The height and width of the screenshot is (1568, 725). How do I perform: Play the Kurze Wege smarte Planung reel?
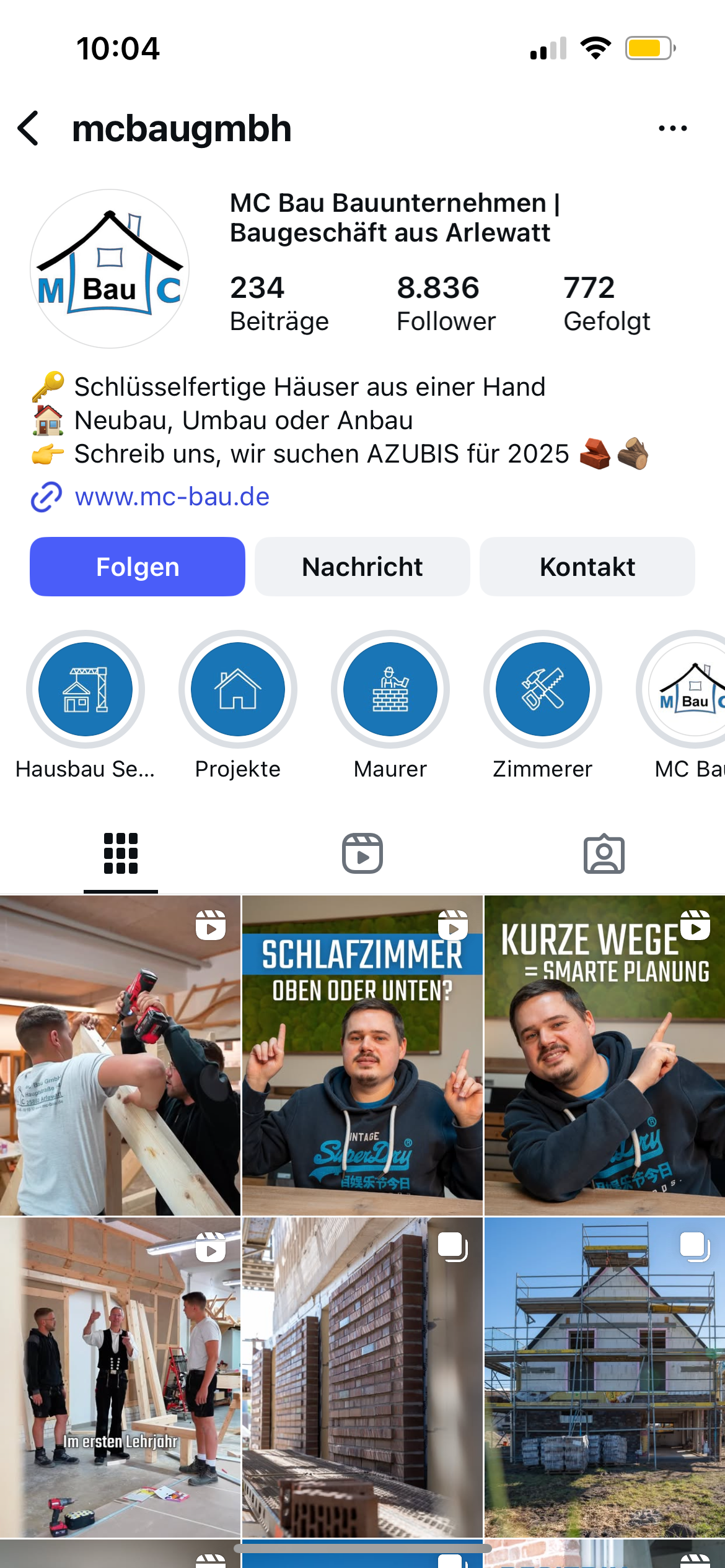(604, 1056)
